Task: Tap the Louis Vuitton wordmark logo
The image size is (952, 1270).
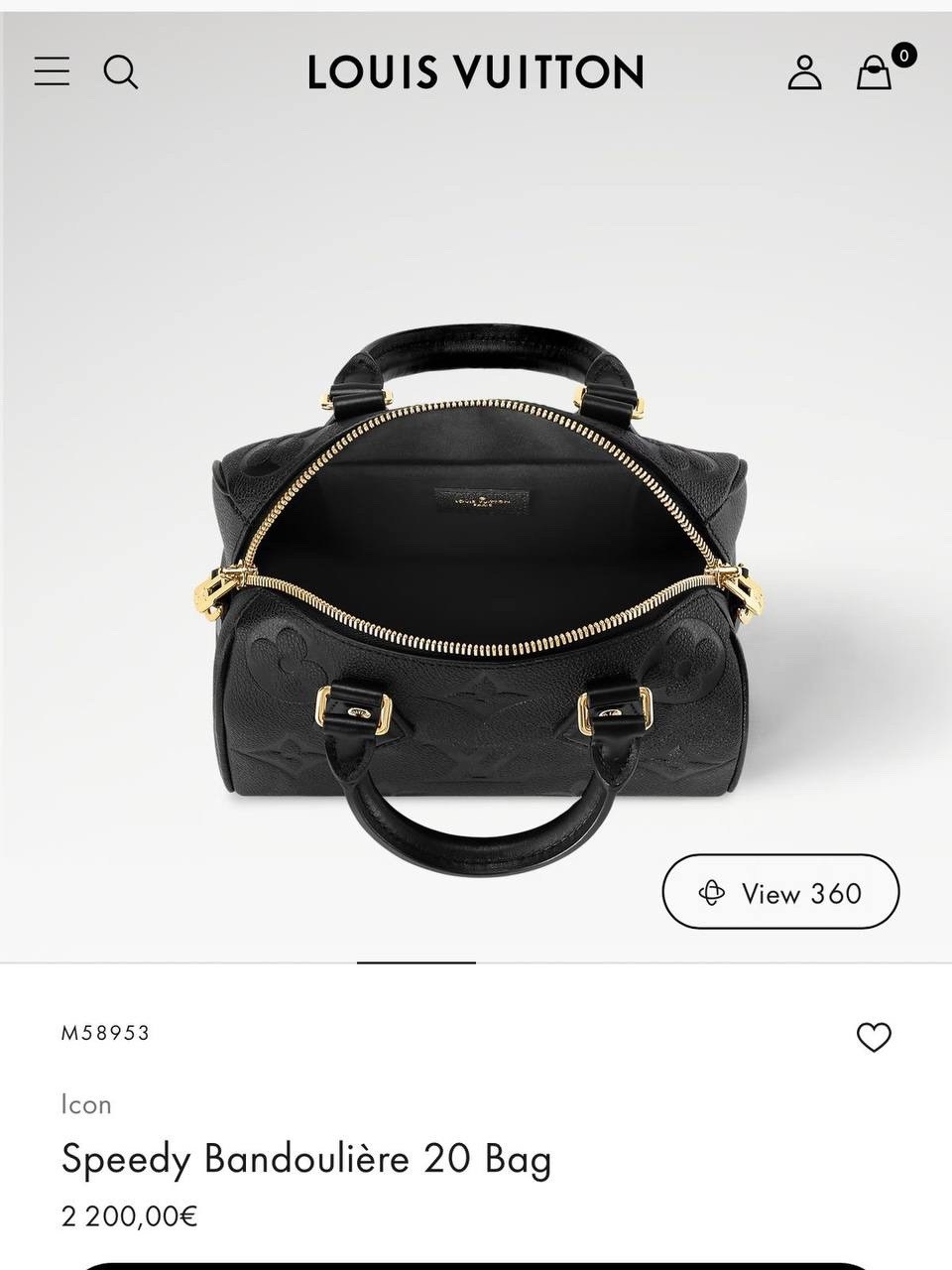Action: point(475,72)
